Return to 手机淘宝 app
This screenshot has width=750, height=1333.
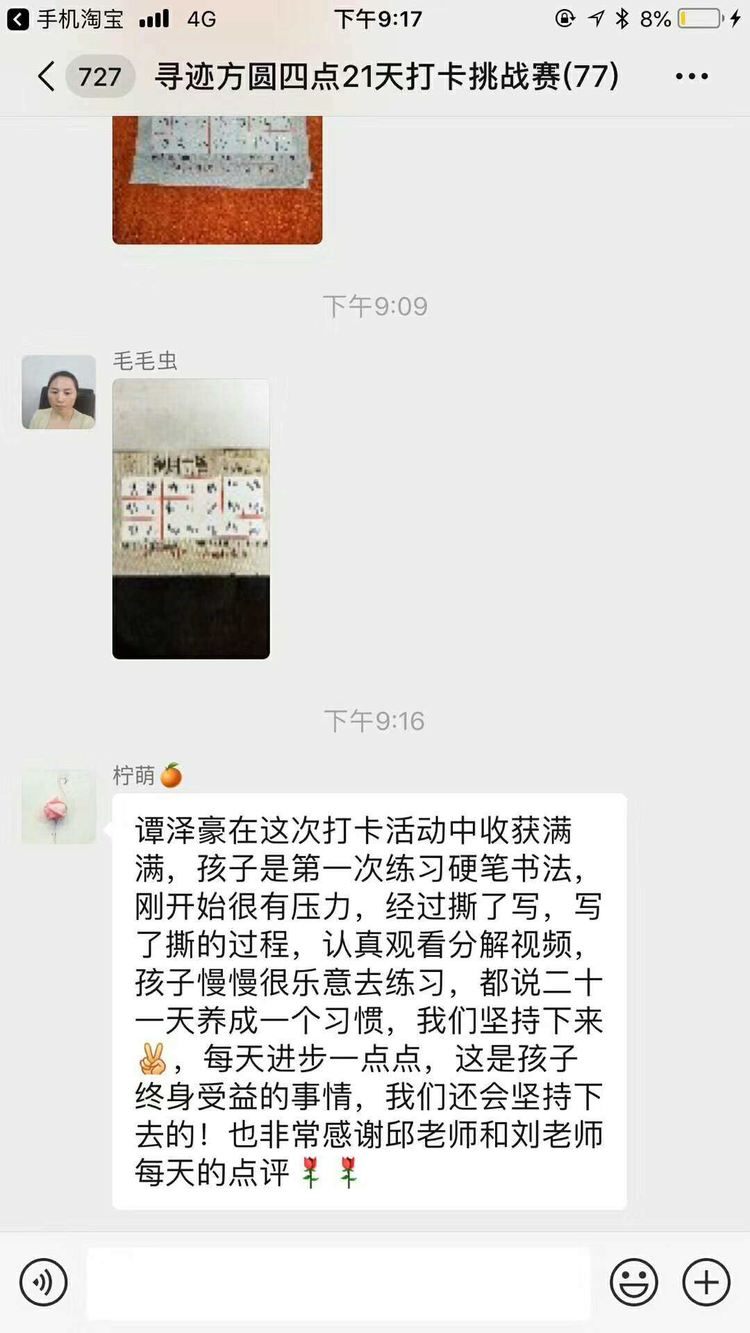pos(60,18)
